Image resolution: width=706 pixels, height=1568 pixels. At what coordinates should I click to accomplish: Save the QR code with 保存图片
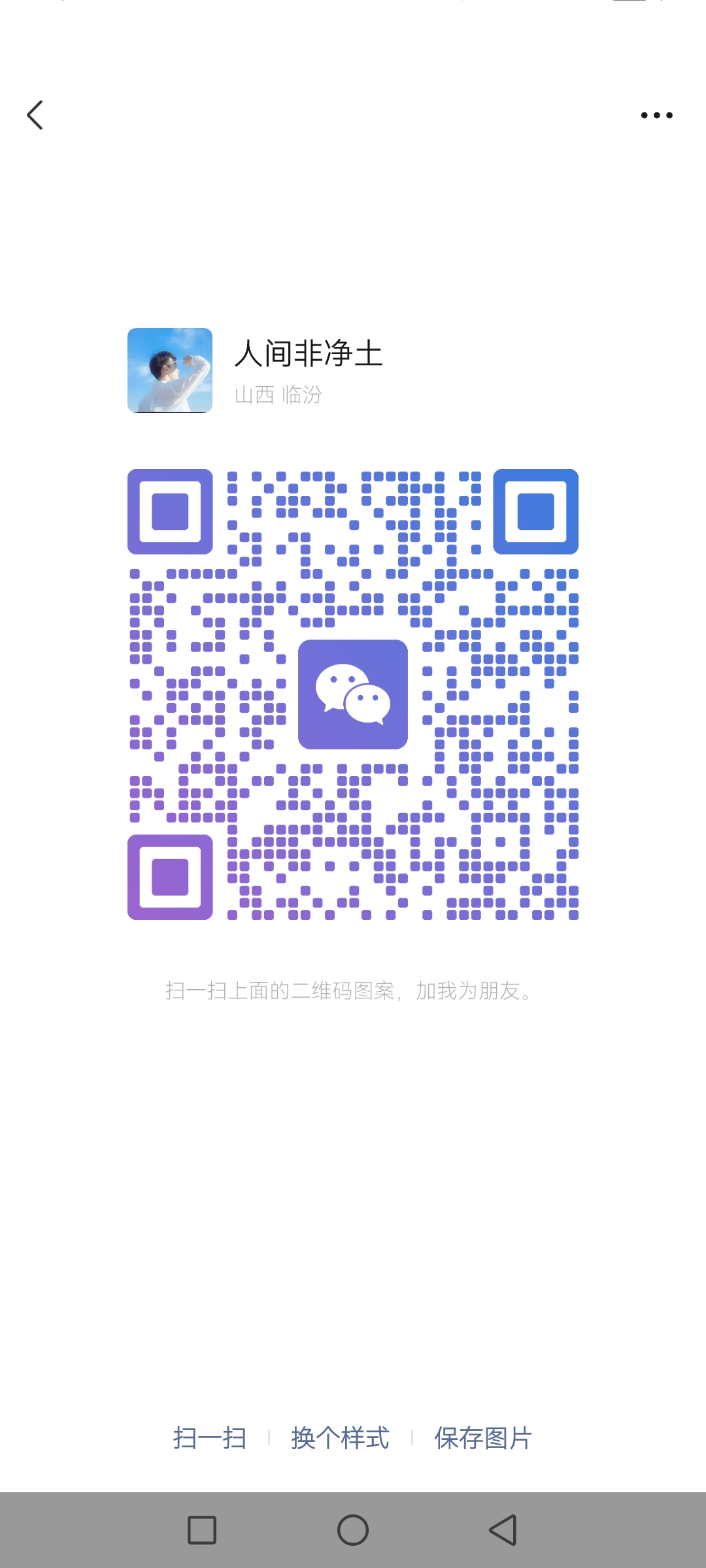[483, 1438]
